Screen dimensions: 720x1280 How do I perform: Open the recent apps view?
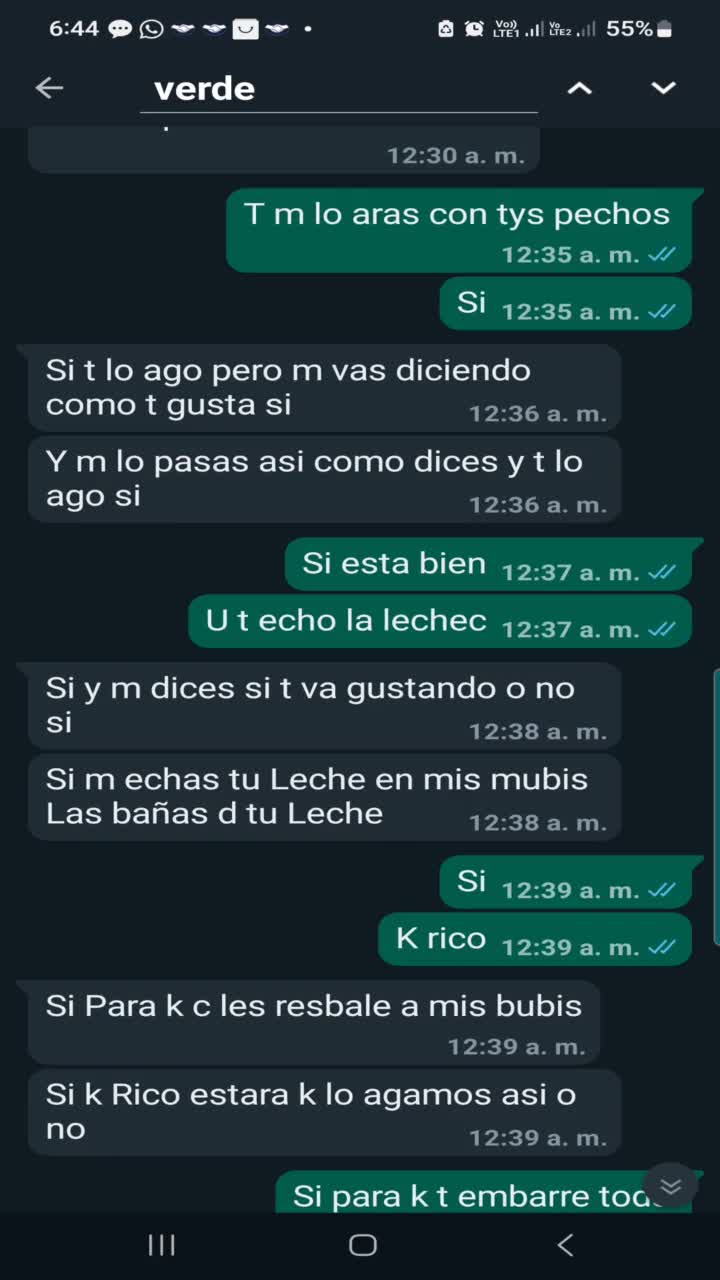point(161,1245)
